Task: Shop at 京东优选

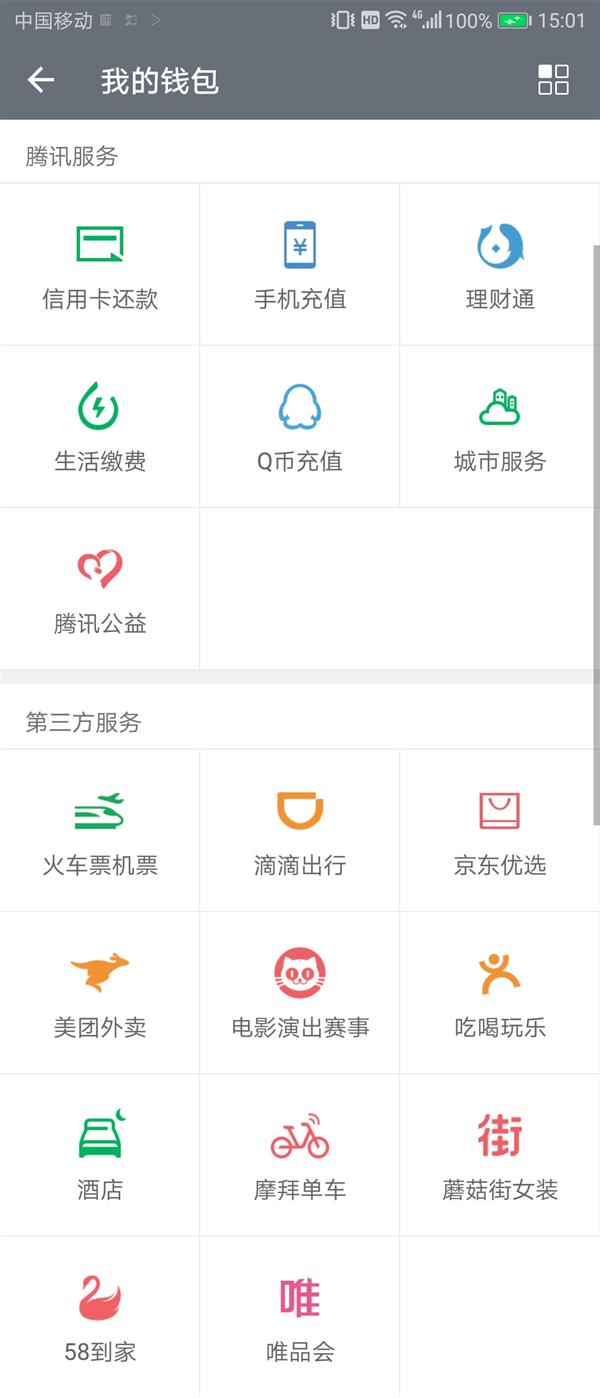Action: click(500, 831)
